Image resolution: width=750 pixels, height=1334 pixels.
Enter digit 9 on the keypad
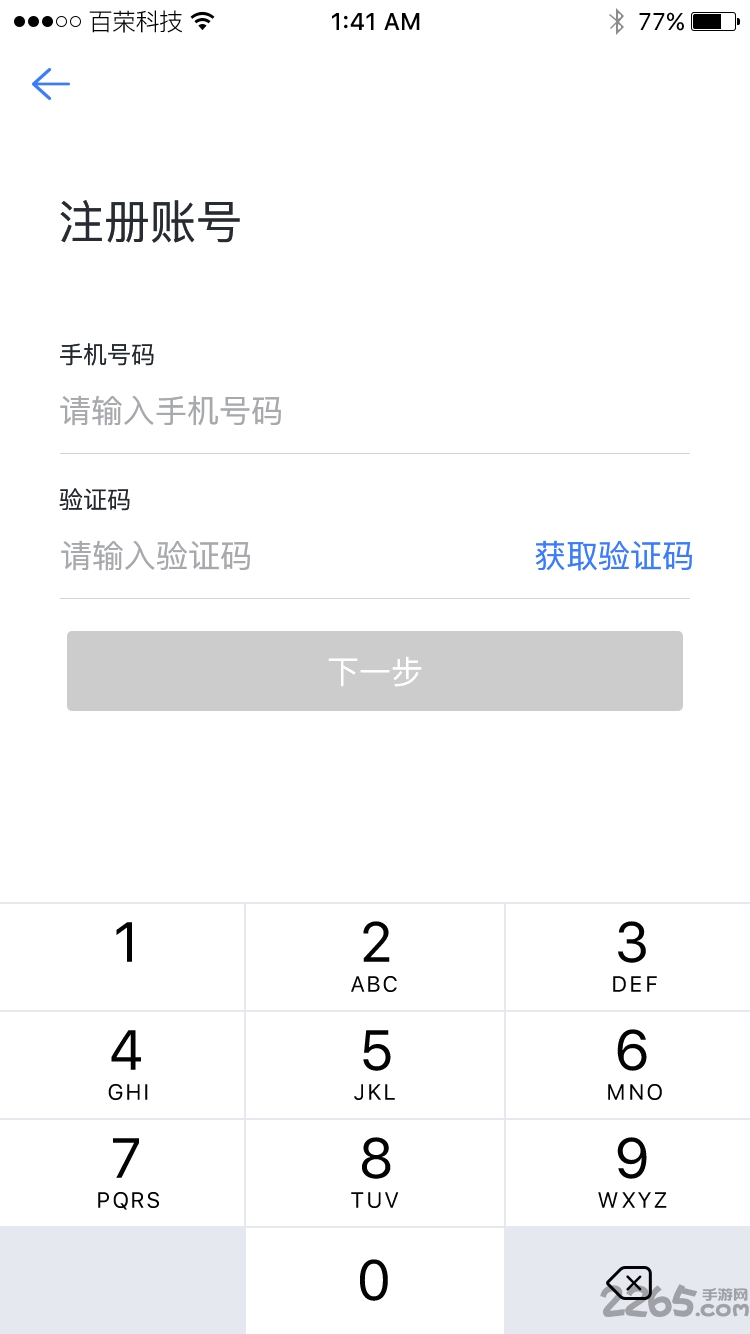pyautogui.click(x=628, y=1173)
